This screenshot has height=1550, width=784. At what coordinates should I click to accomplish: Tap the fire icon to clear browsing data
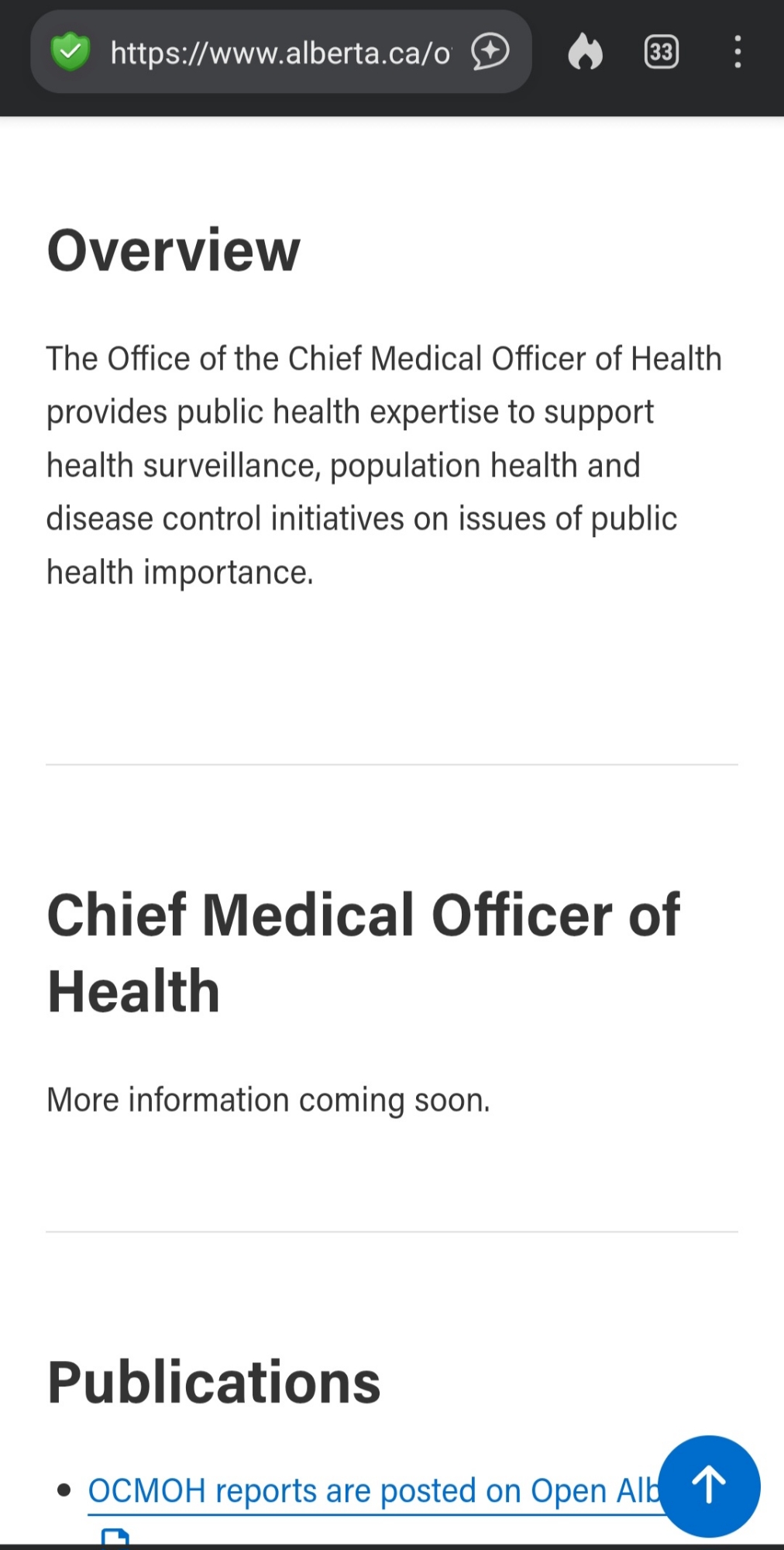point(586,53)
